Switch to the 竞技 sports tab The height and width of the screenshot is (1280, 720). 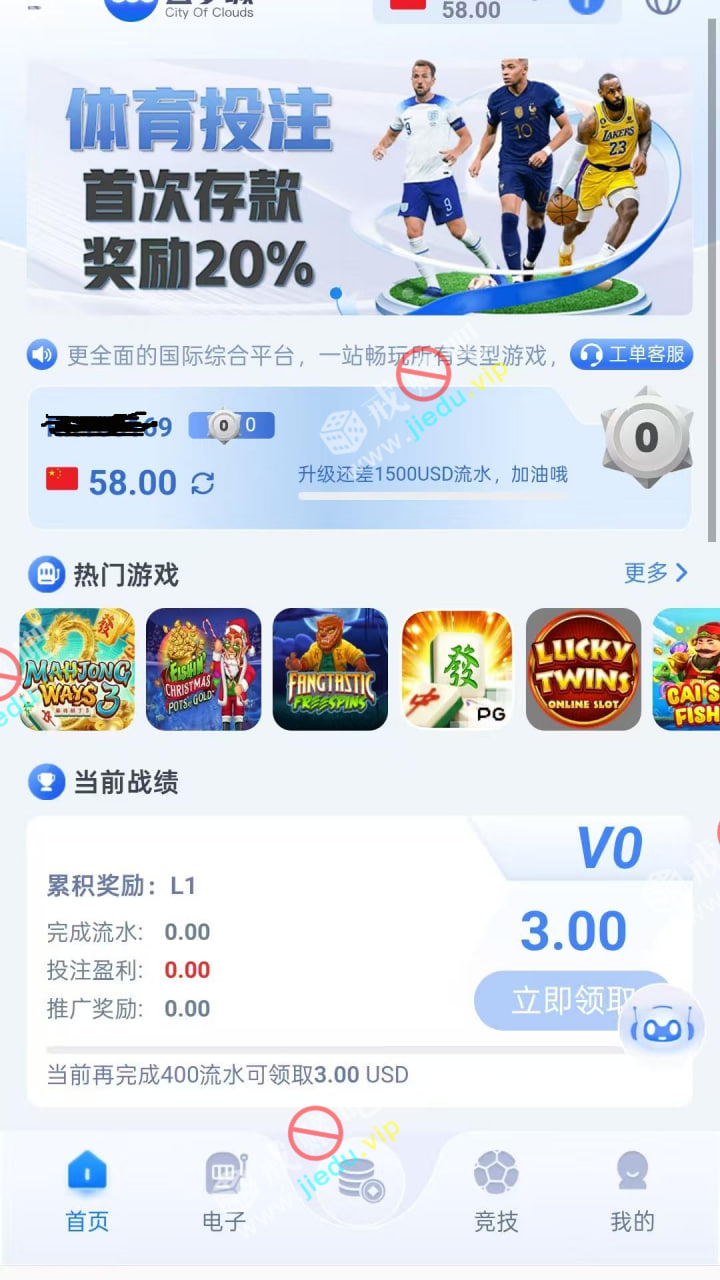pyautogui.click(x=496, y=1192)
